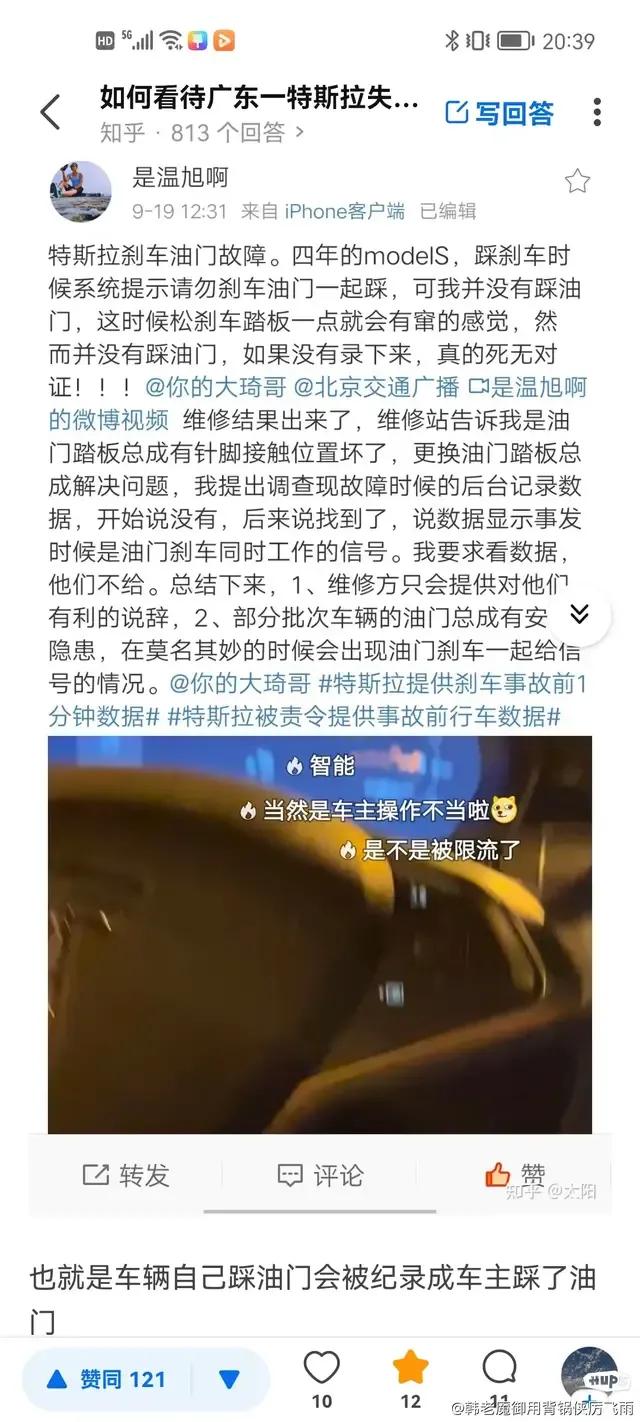
Task: Tap the question title 如何看待广东一特斯拉失…
Action: (259, 98)
